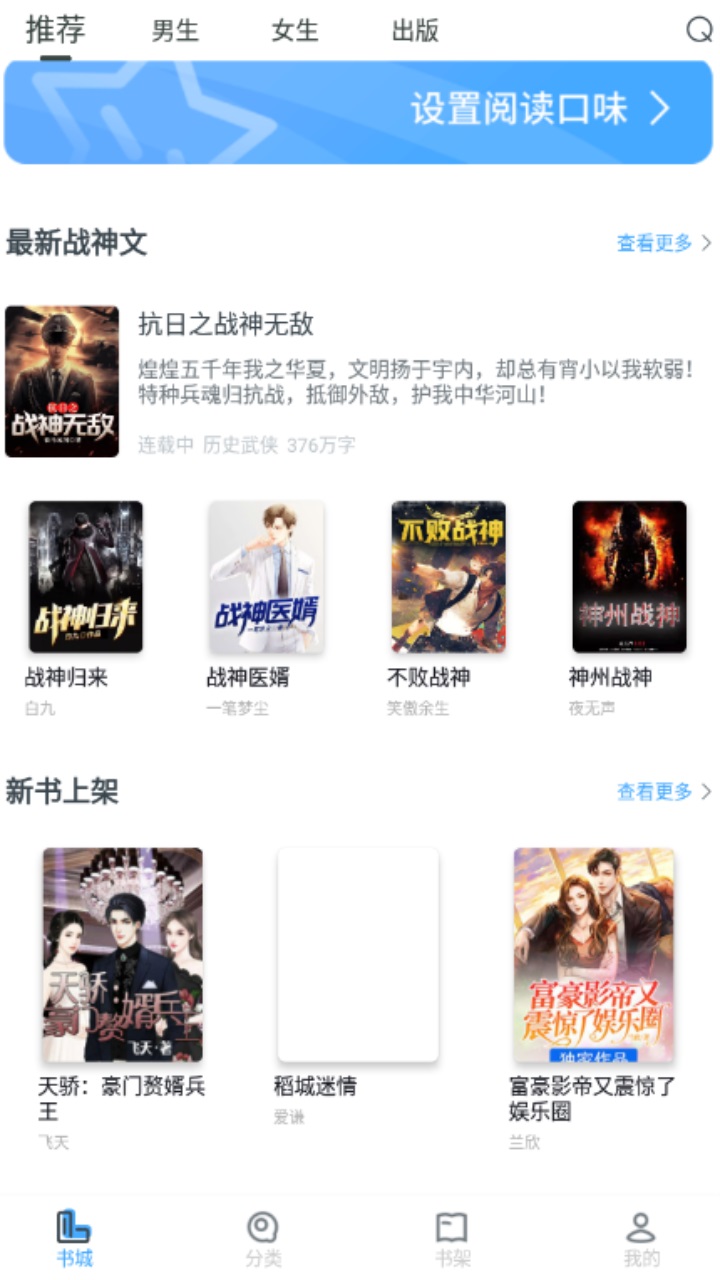Open the search icon
This screenshot has width=720, height=1280.
click(x=697, y=32)
